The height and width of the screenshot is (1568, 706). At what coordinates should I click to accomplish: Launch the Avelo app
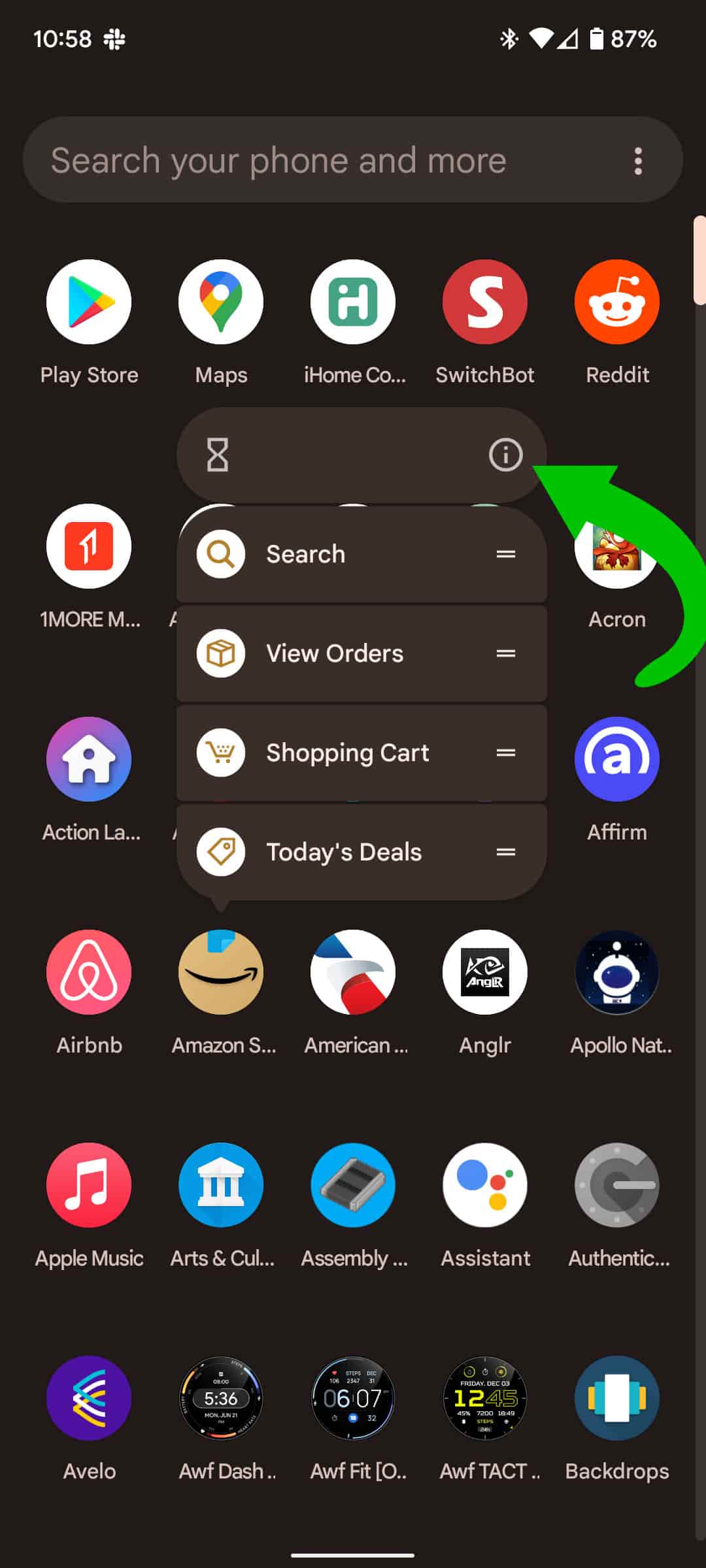[89, 1398]
